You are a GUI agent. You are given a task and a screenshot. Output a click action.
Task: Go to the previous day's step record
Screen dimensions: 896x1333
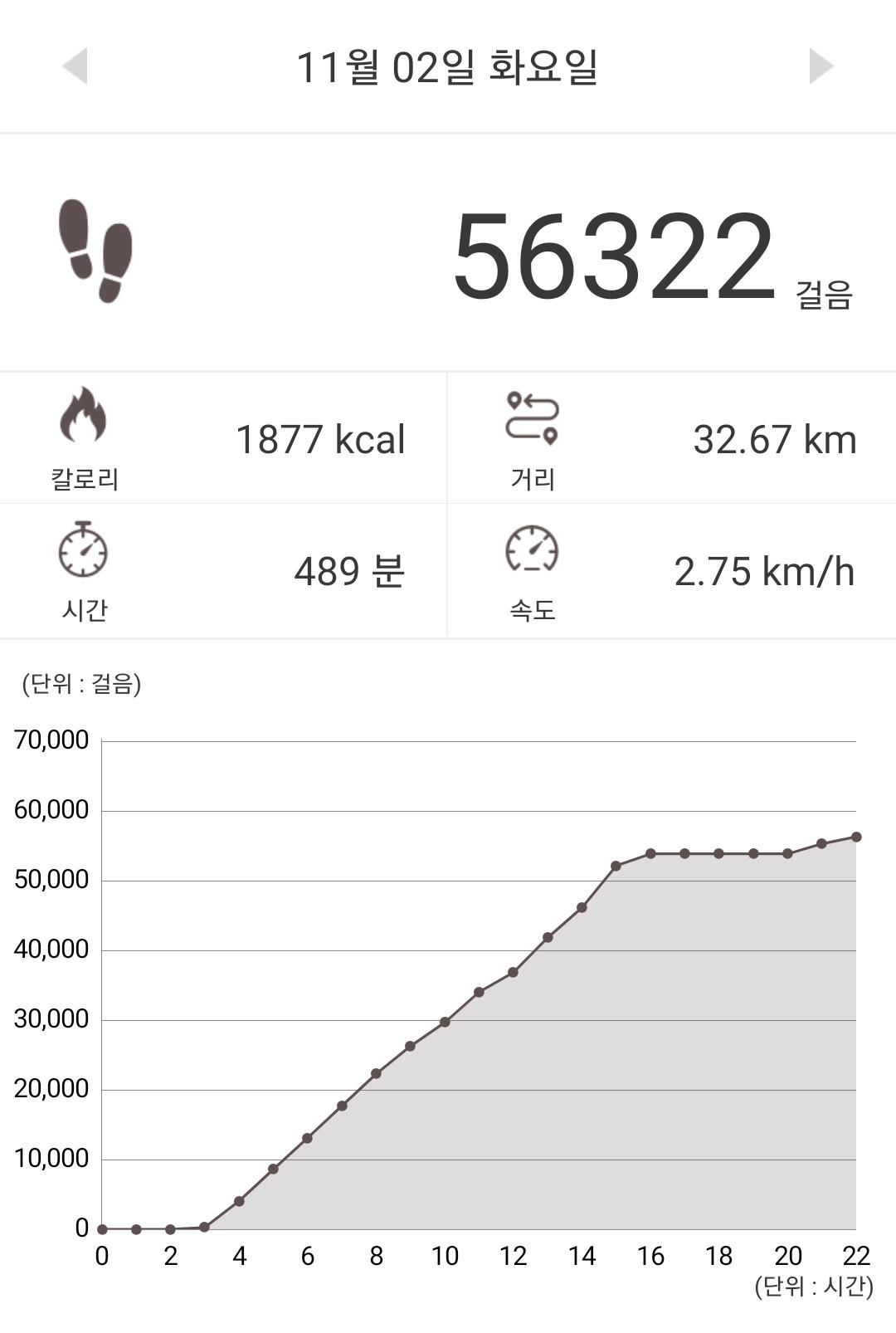pos(75,66)
